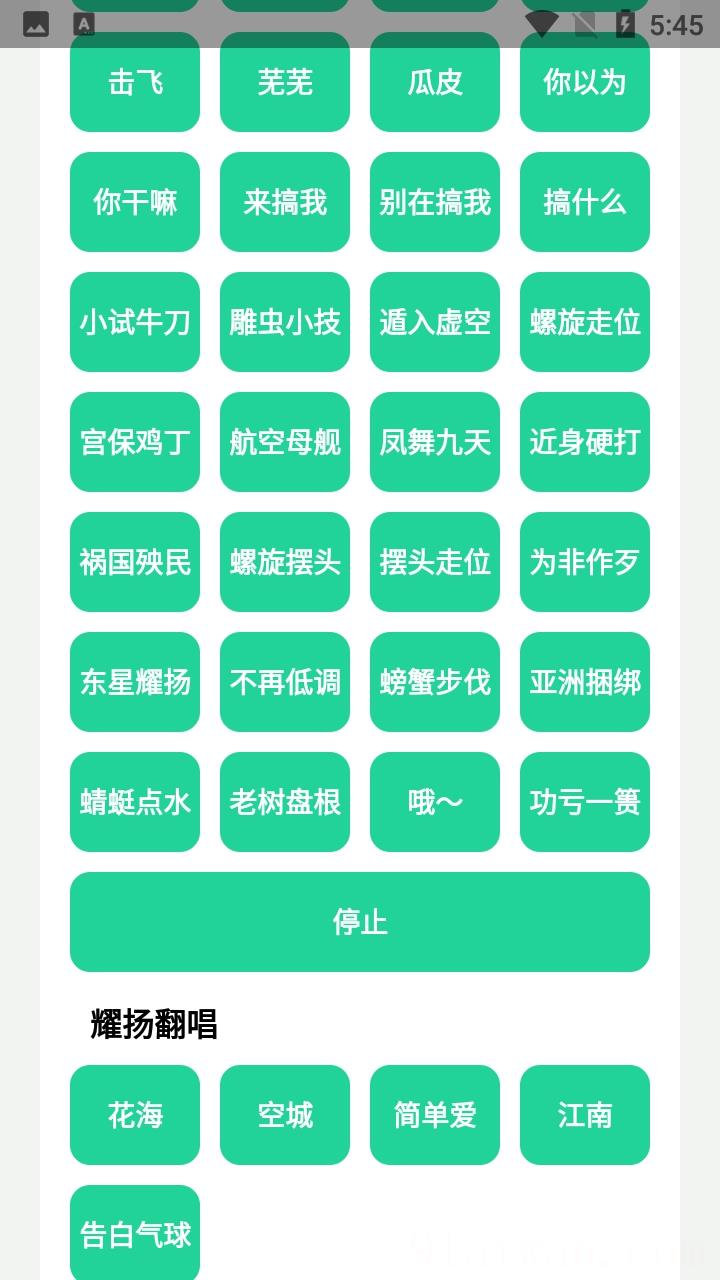Select the 凤舞九天 clip

(x=435, y=442)
